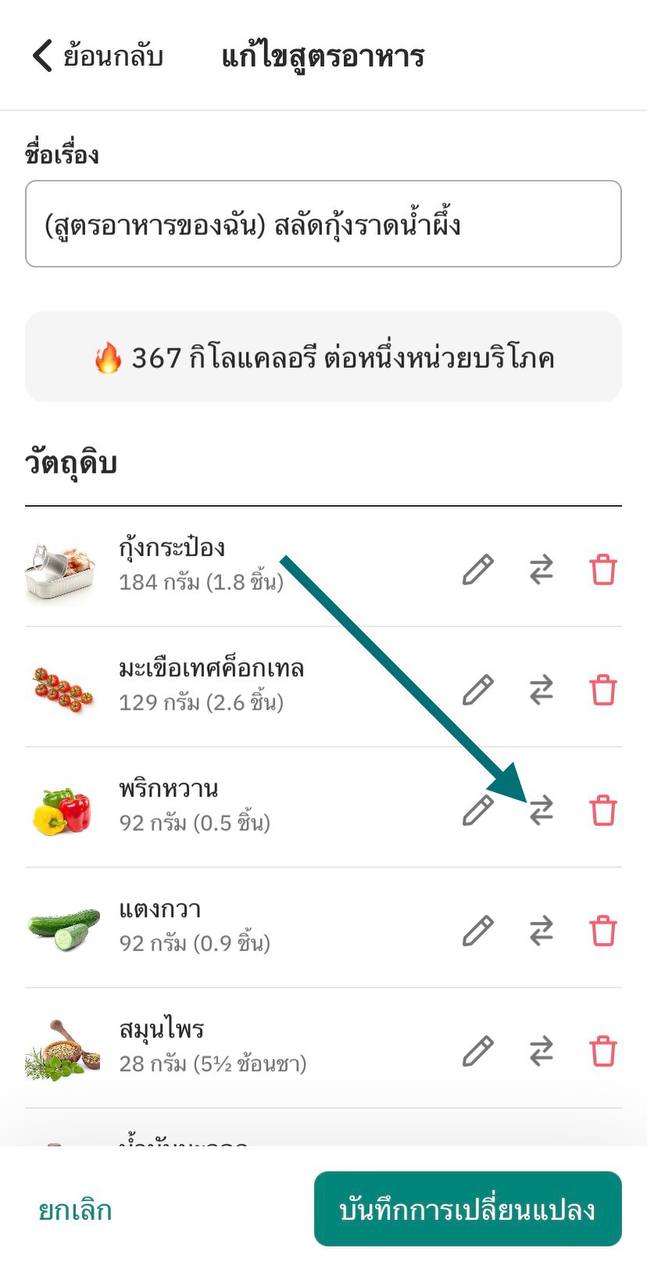
Task: Open the pencil editor for มะเขือเทศค็อกเทล
Action: click(x=478, y=690)
